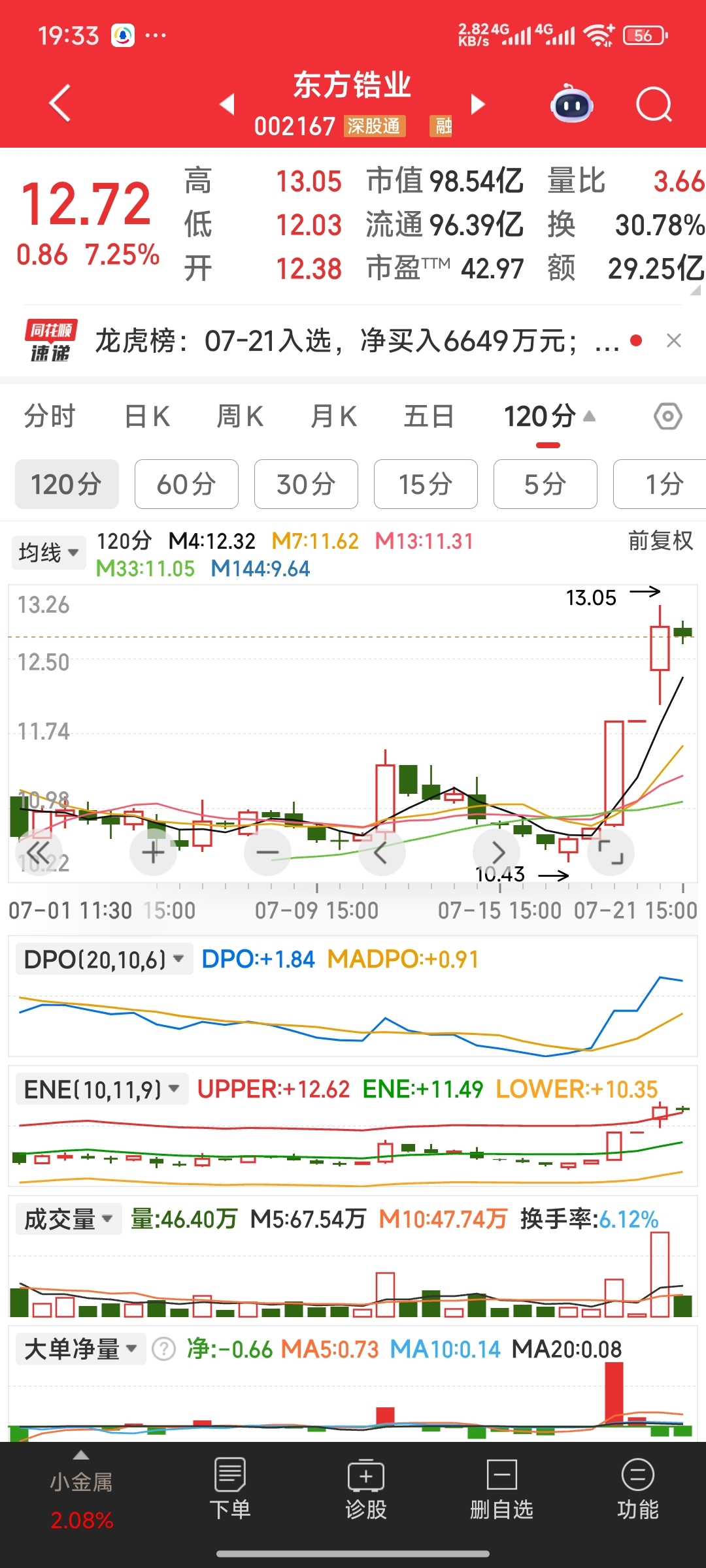Open the 均线 indicator dropdown
The height and width of the screenshot is (1568, 706).
pyautogui.click(x=49, y=553)
